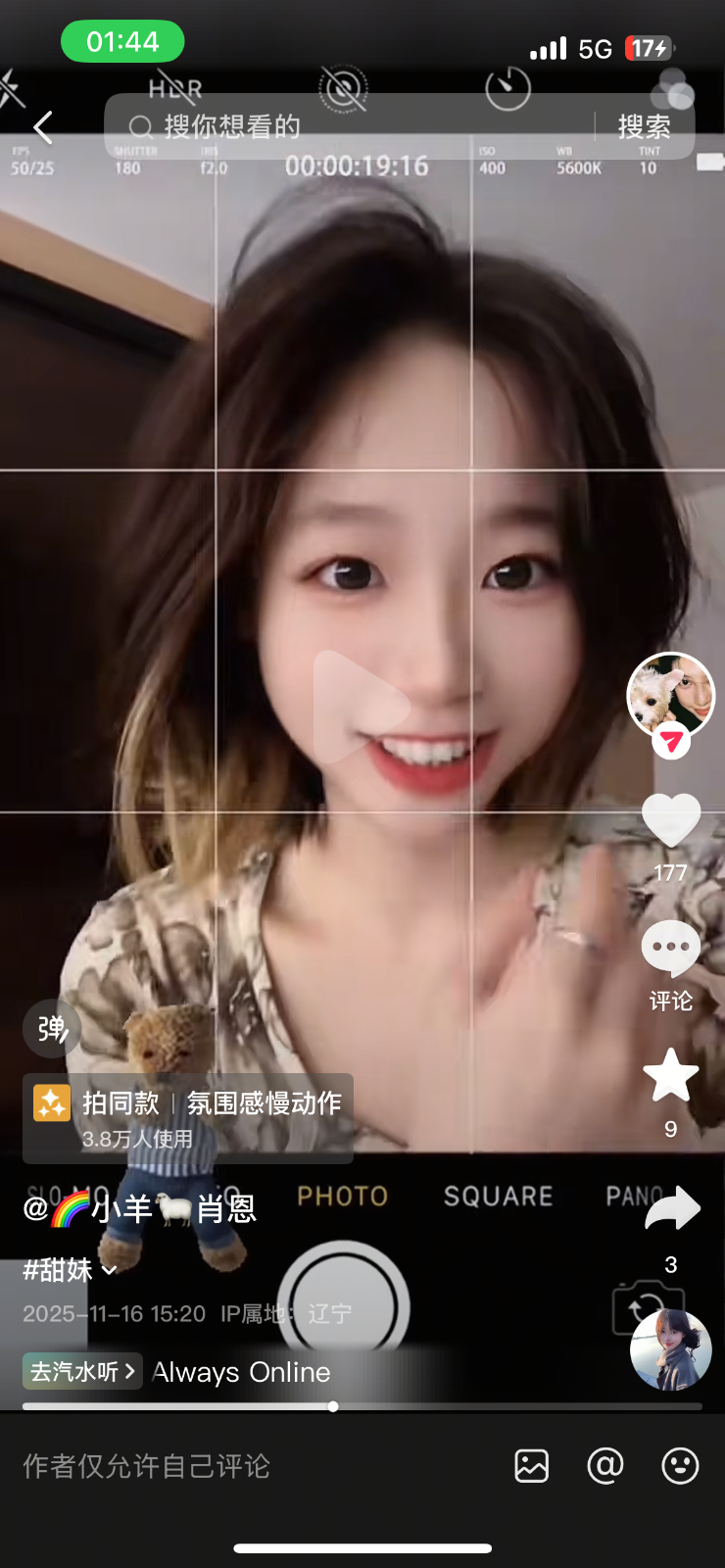Open the @小羊肖恩 account name
The image size is (725, 1568).
(x=140, y=1208)
